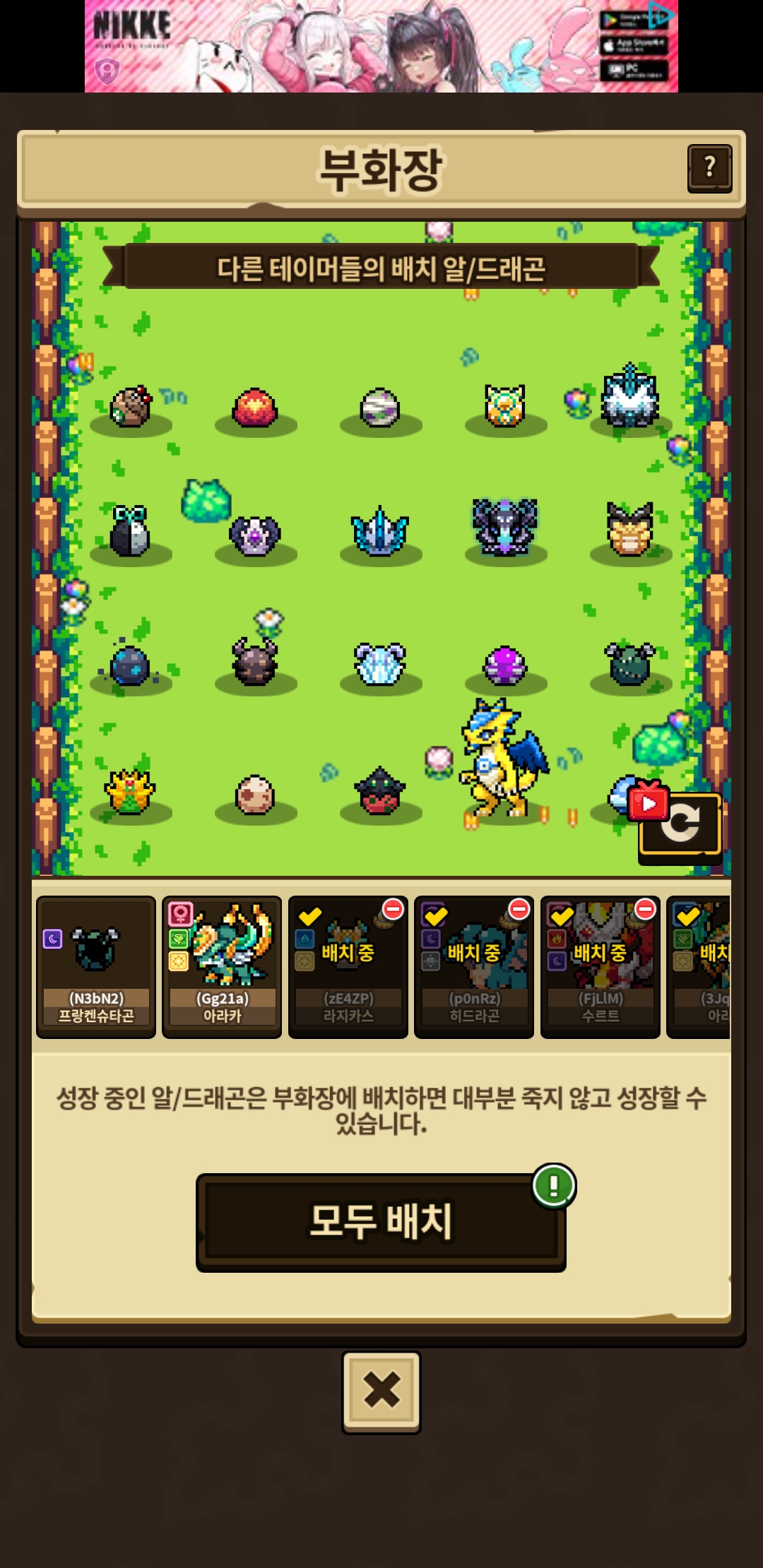This screenshot has width=763, height=1568.
Task: Open the question mark help button
Action: click(x=709, y=168)
